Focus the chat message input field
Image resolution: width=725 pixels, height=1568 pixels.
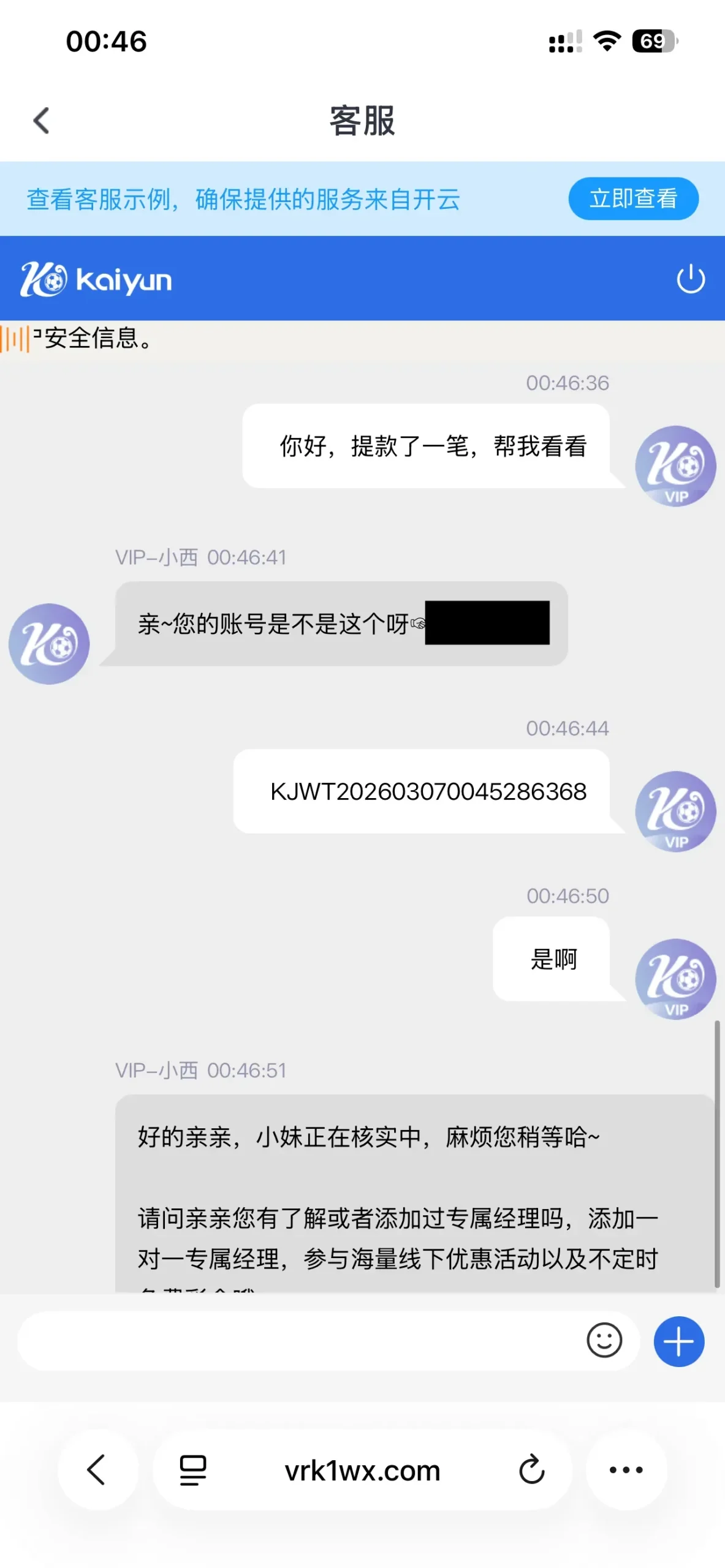pos(294,1340)
